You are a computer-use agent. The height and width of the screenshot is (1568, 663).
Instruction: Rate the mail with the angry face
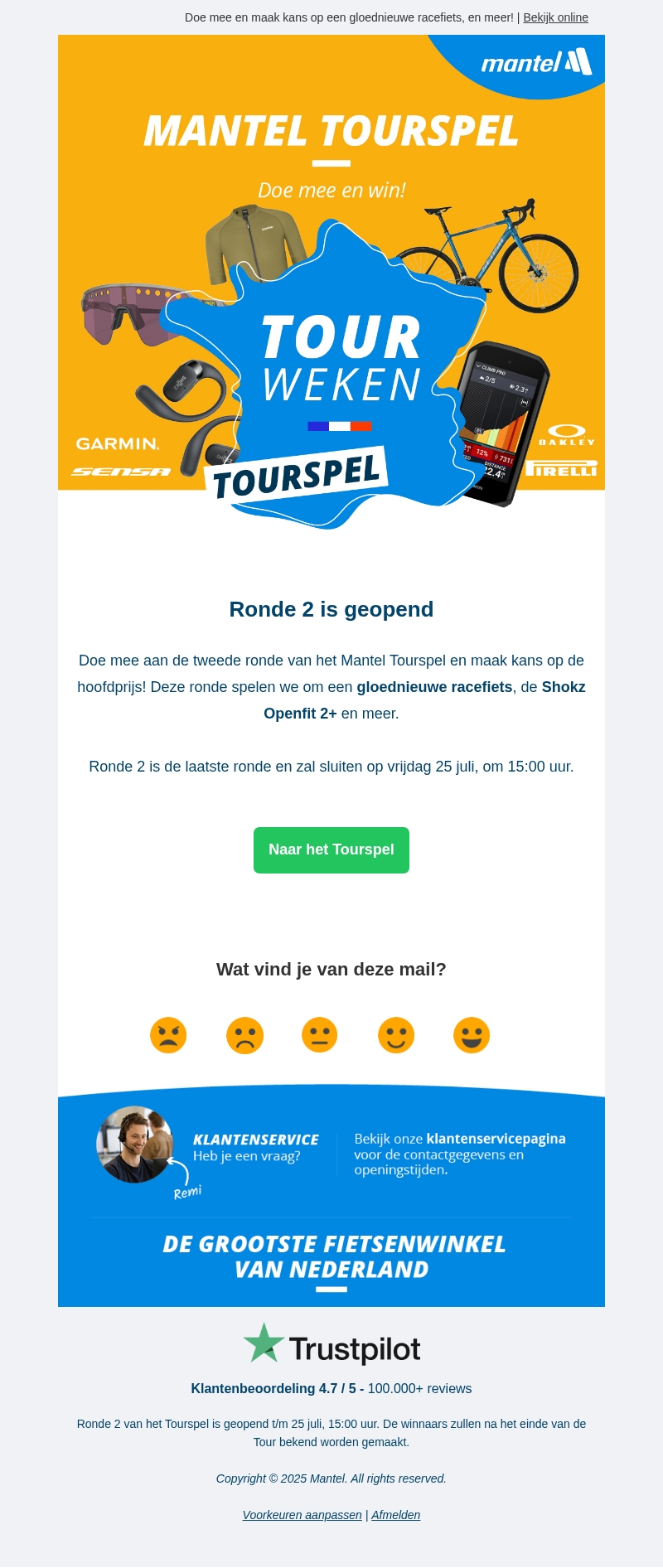pos(168,1035)
